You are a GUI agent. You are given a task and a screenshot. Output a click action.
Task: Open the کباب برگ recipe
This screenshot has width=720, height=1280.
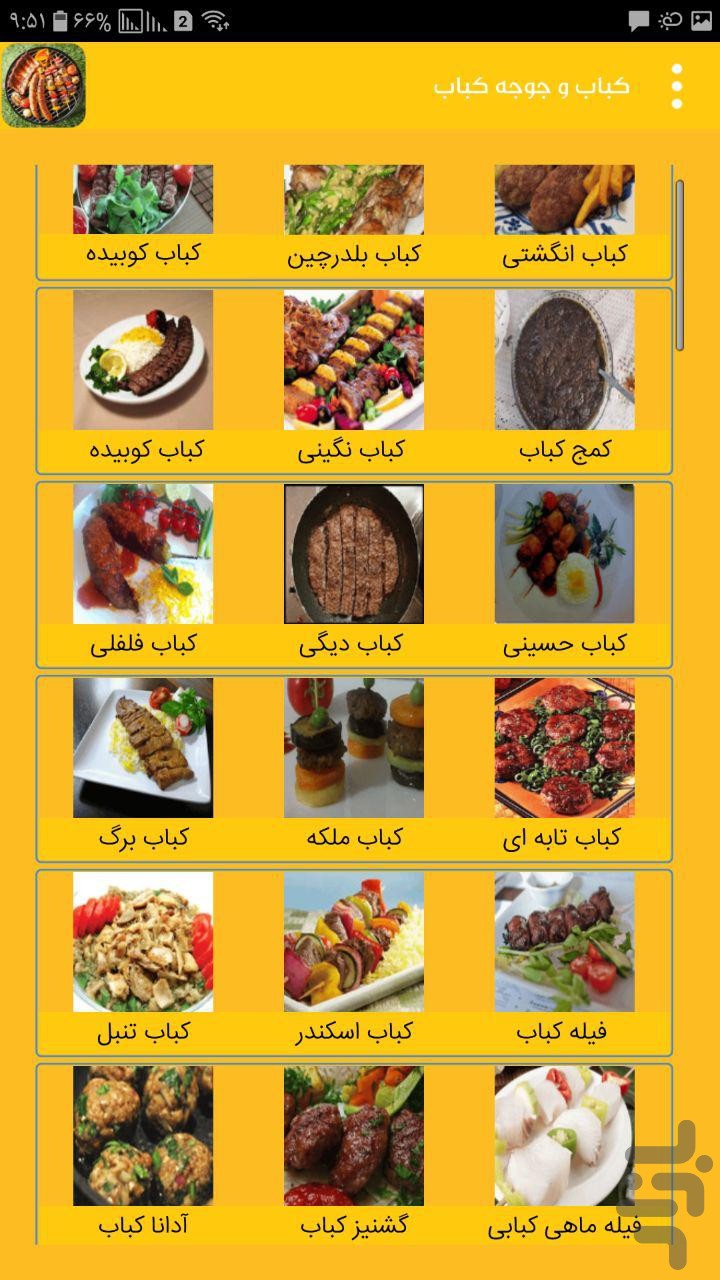[143, 768]
